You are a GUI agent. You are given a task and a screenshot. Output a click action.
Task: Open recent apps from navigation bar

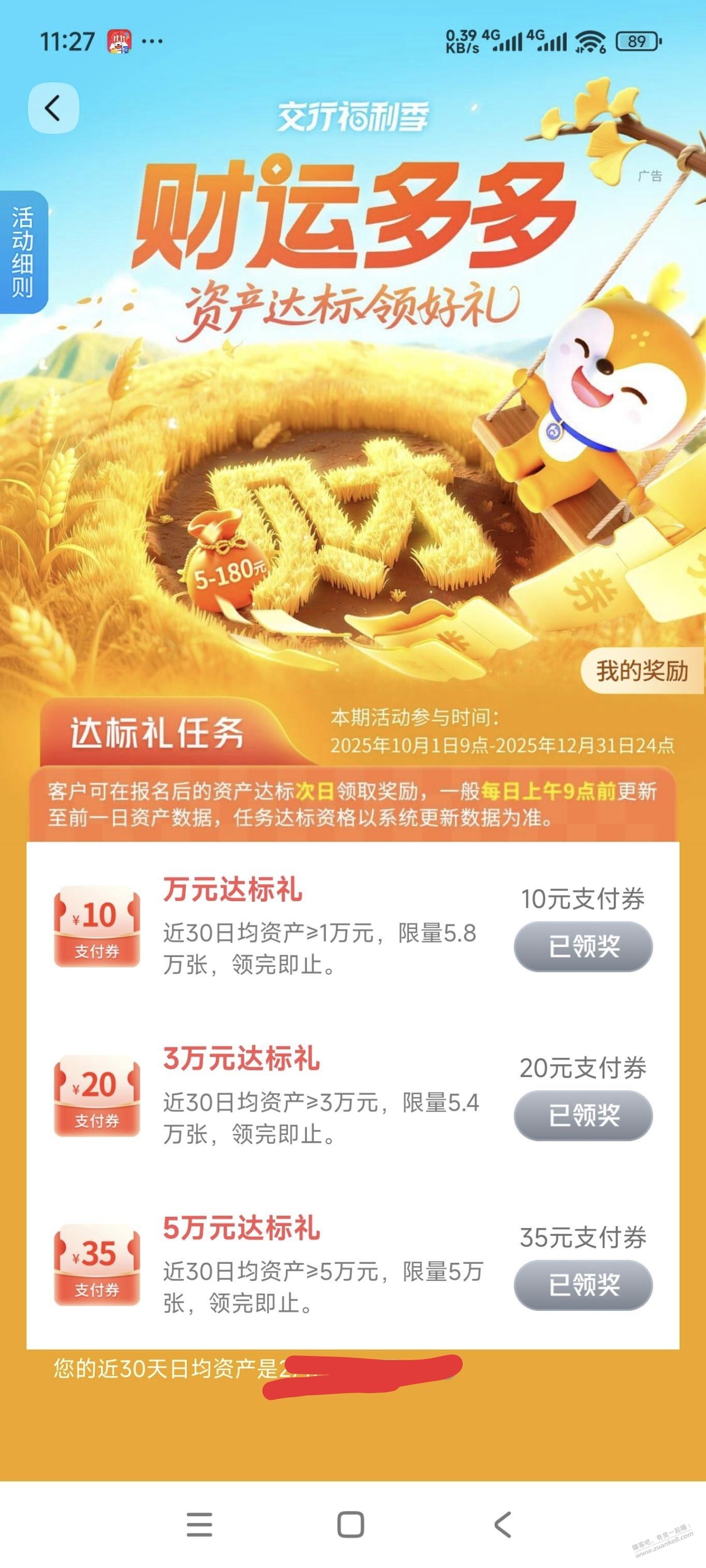tap(199, 1524)
